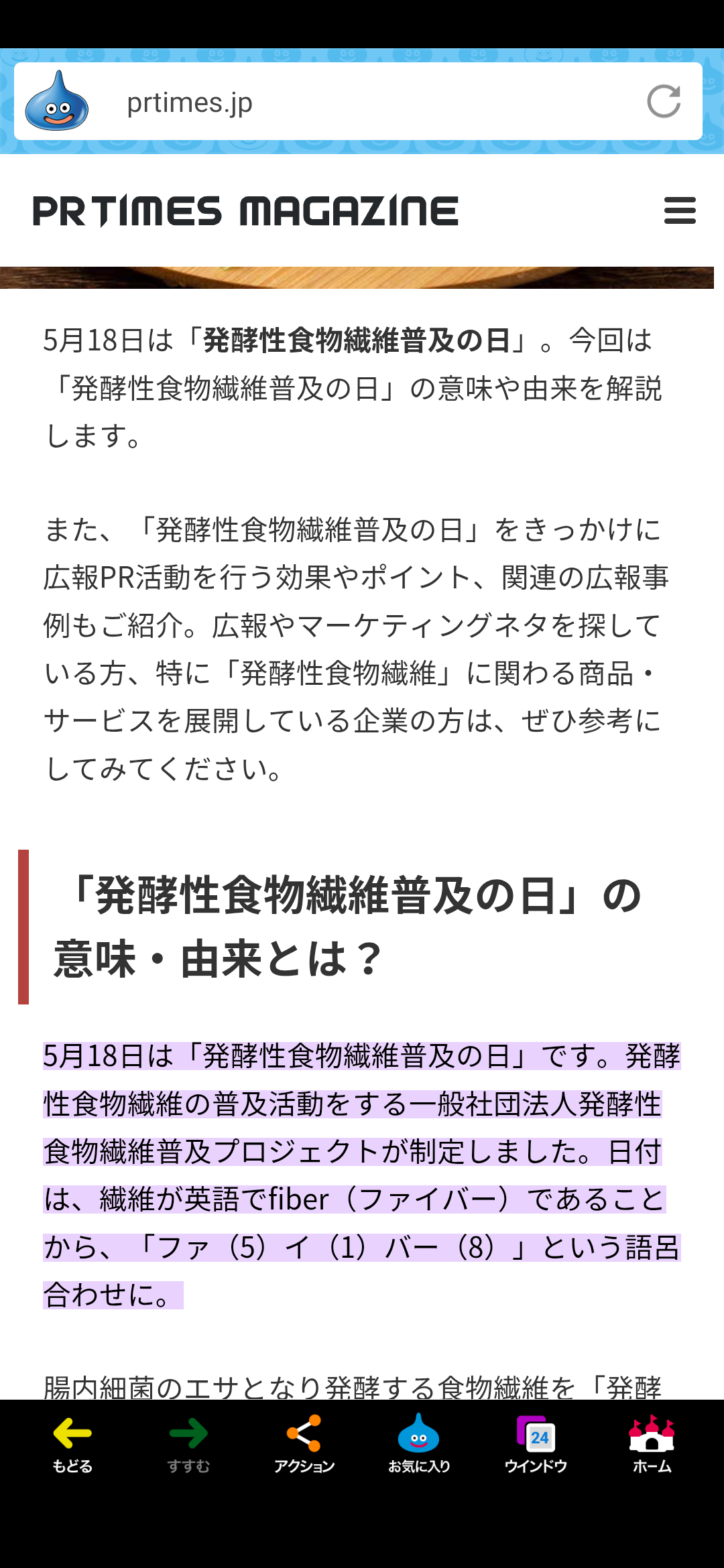Go to ホーム home page
Screen dimensions: 724x1568
(652, 1444)
